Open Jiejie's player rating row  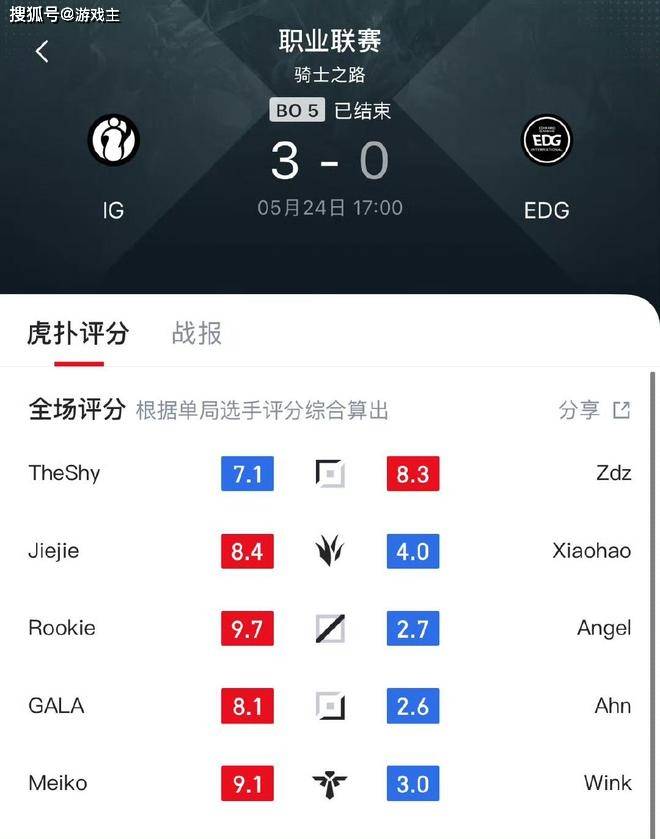(54, 551)
